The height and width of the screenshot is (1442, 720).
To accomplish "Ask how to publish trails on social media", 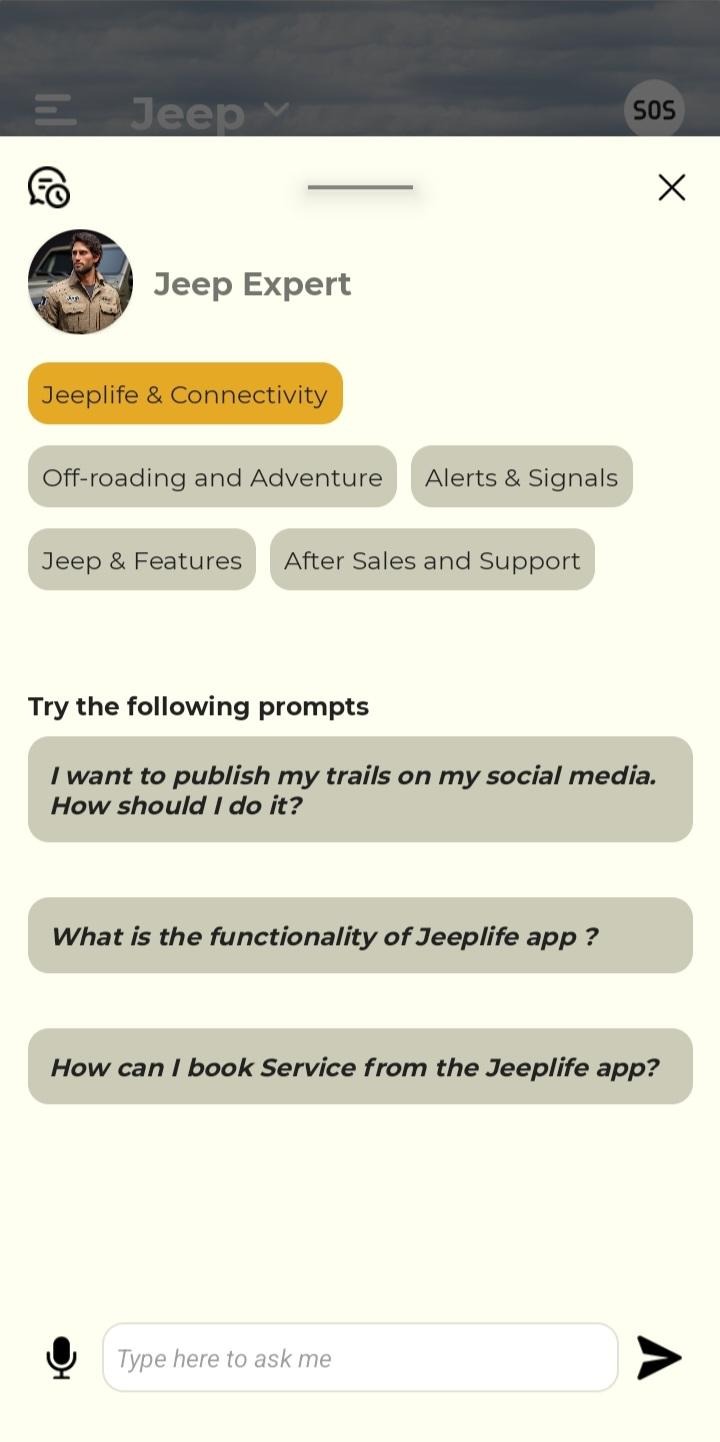I will pyautogui.click(x=360, y=789).
